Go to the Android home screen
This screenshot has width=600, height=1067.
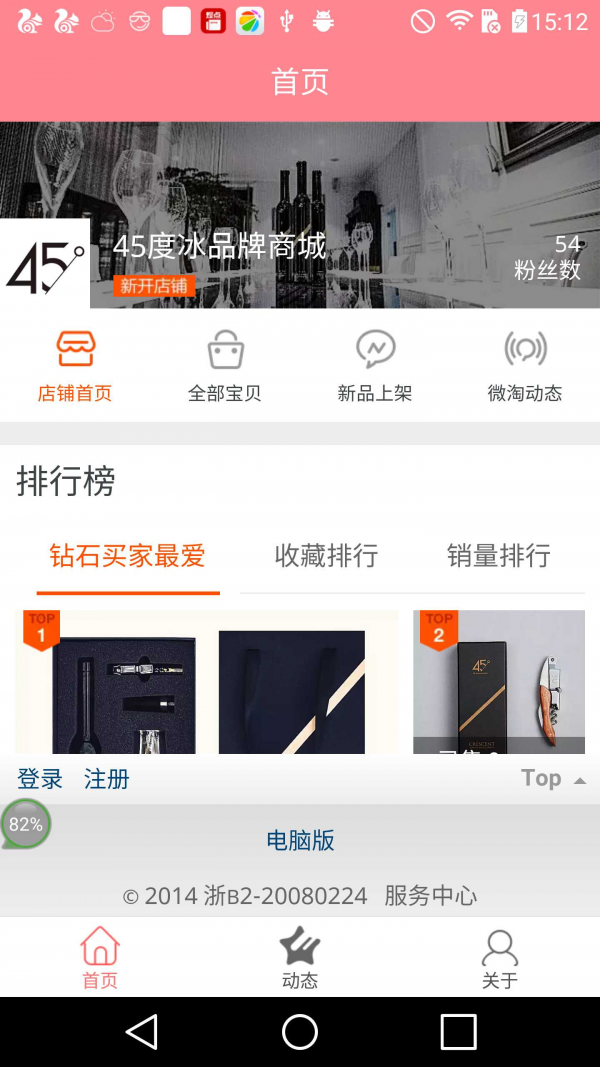pos(300,1031)
